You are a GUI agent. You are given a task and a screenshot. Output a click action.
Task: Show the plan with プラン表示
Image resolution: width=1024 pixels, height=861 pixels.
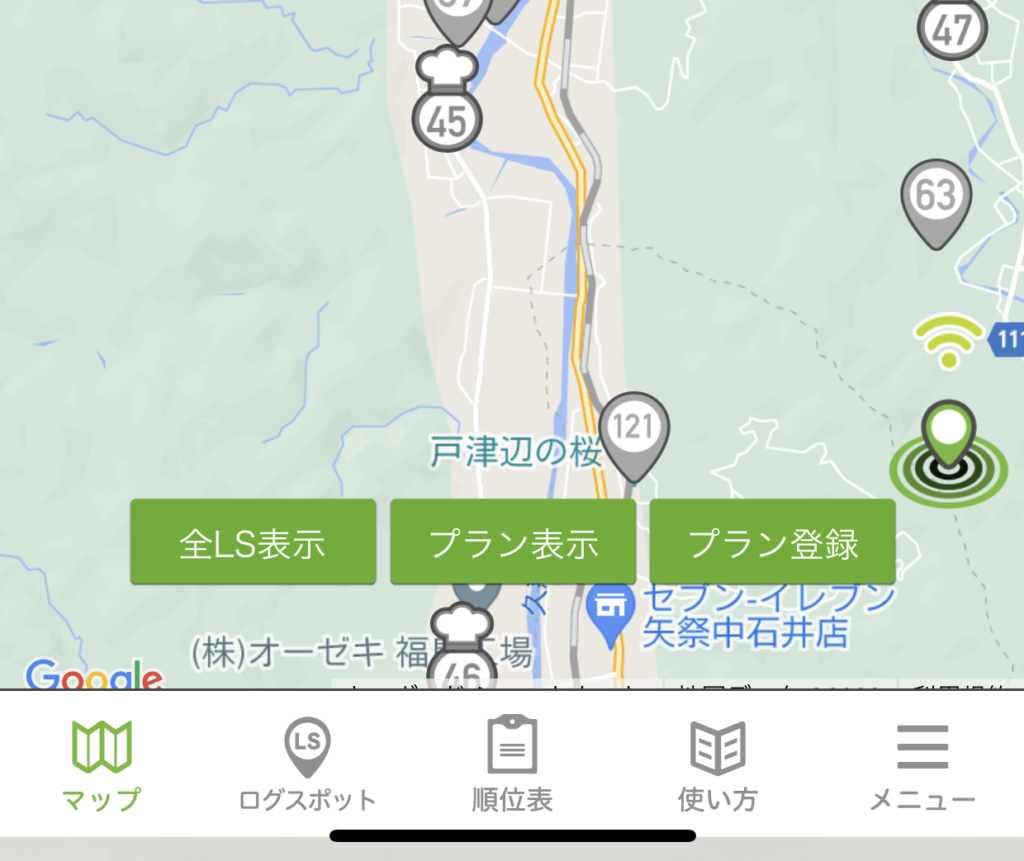pyautogui.click(x=513, y=542)
